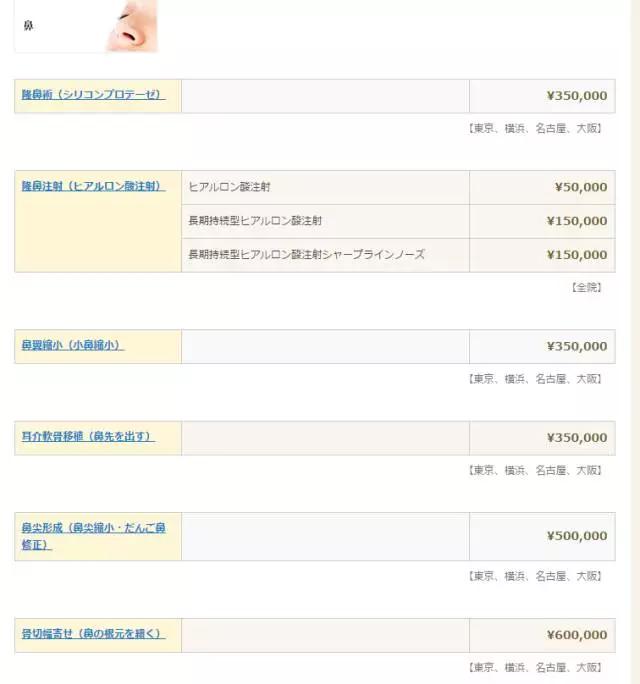Open the 鼻尖形成（鼻尖縮小・だんご鼻修正）link
This screenshot has height=684, width=640.
93,527
